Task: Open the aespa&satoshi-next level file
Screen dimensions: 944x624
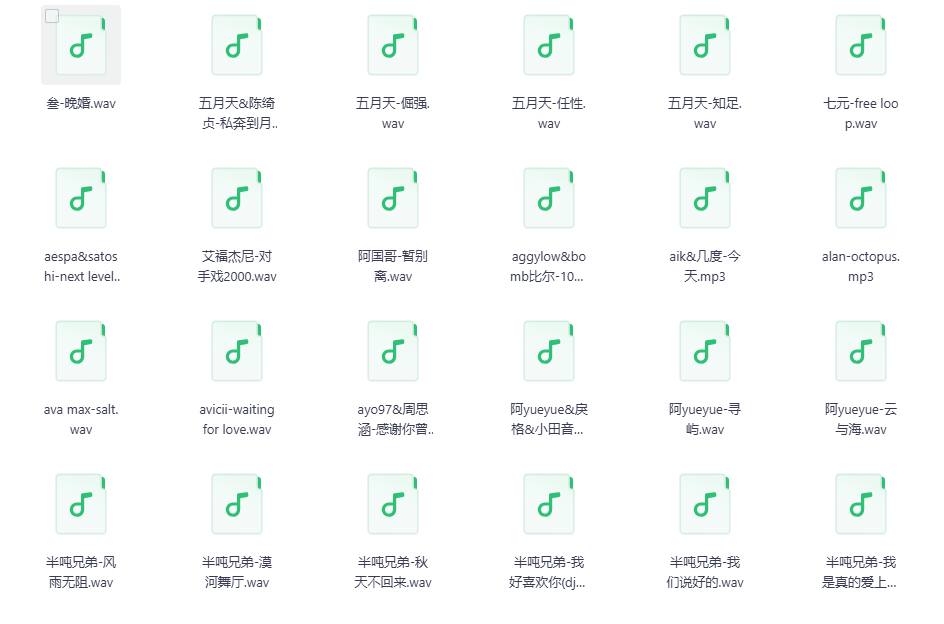Action: tap(81, 199)
